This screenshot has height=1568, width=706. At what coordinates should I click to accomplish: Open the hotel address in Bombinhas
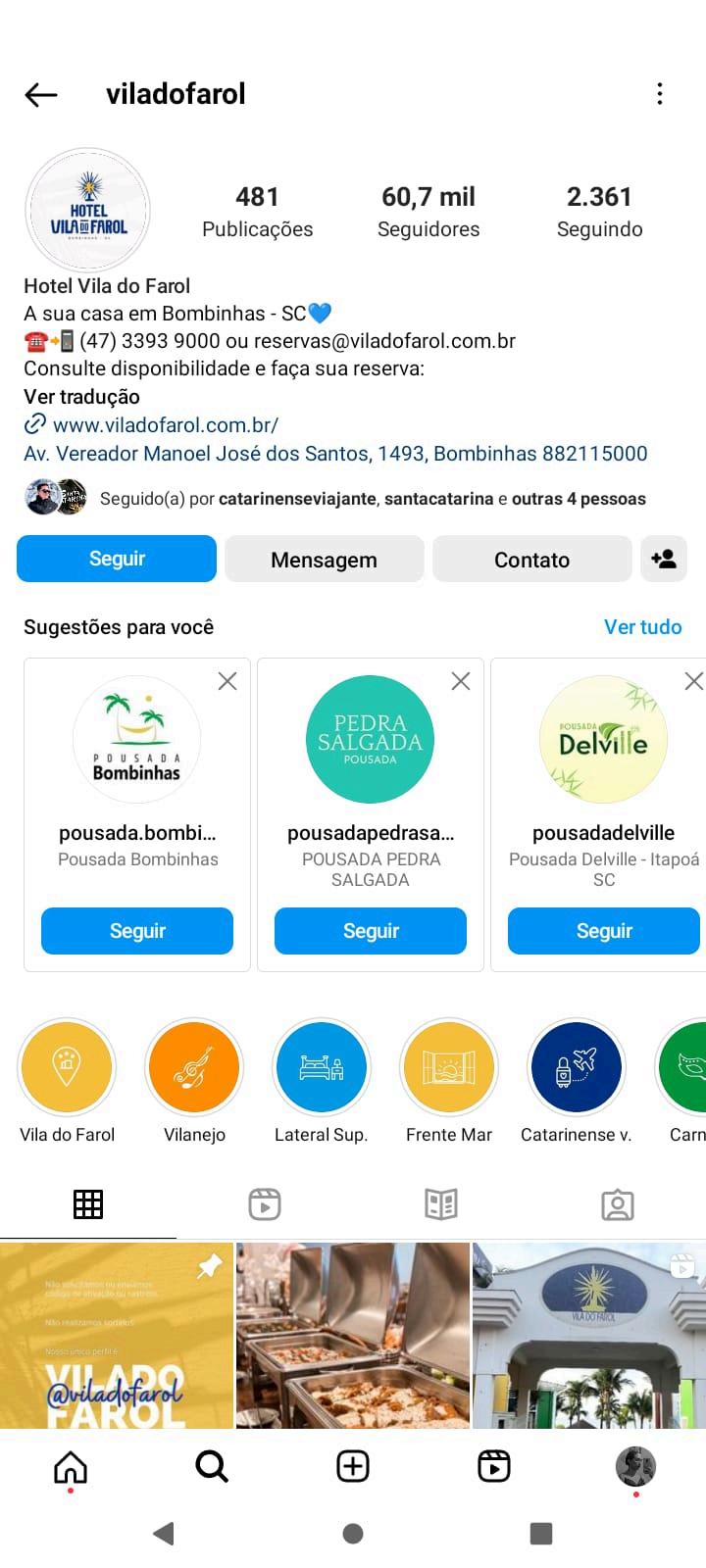[x=335, y=454]
